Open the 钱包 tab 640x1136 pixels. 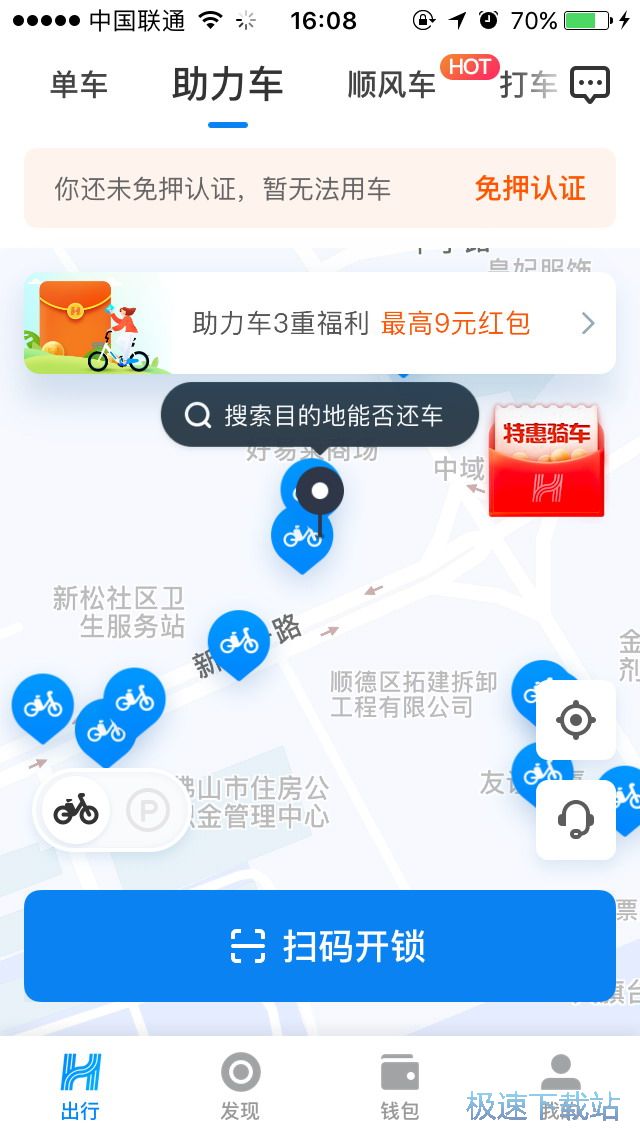[x=400, y=1086]
